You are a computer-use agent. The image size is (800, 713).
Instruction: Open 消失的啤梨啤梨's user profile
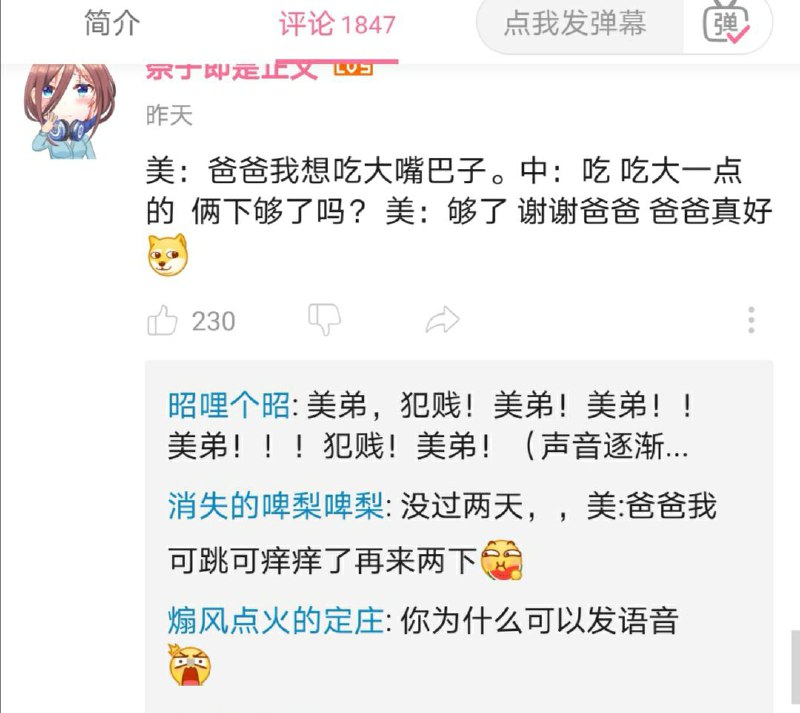click(275, 507)
